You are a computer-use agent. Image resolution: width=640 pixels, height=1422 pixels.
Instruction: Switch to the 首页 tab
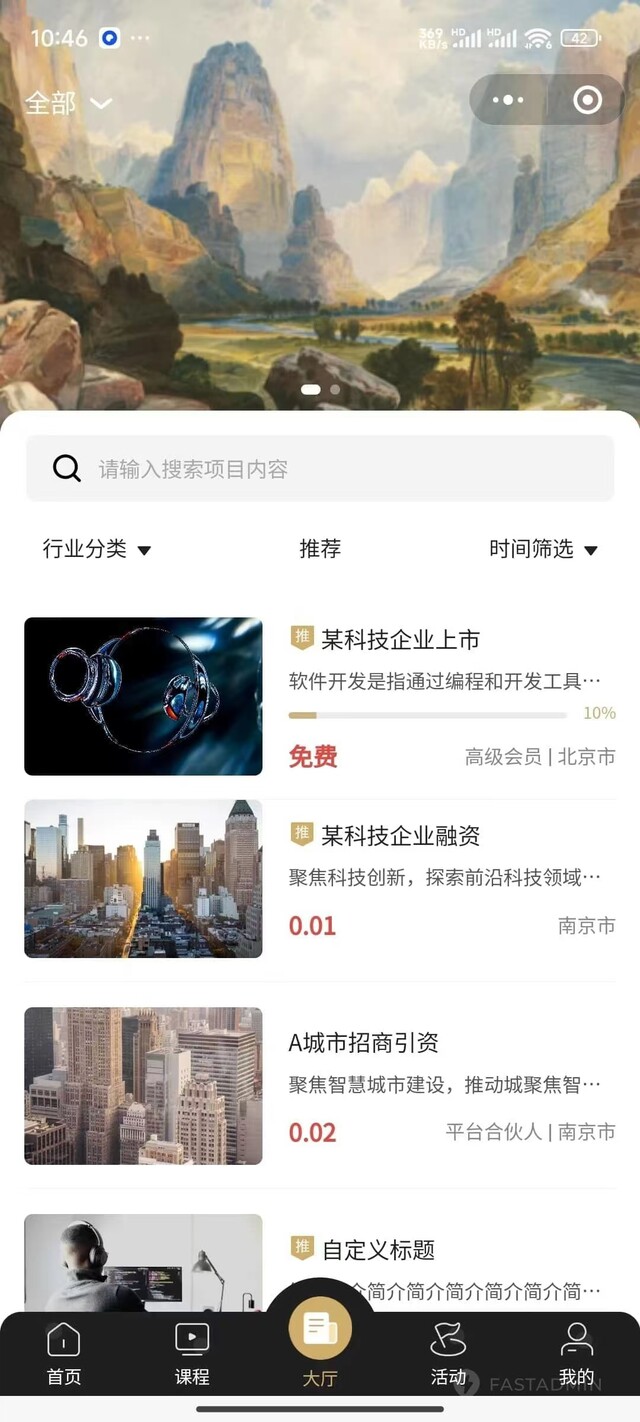[64, 1354]
